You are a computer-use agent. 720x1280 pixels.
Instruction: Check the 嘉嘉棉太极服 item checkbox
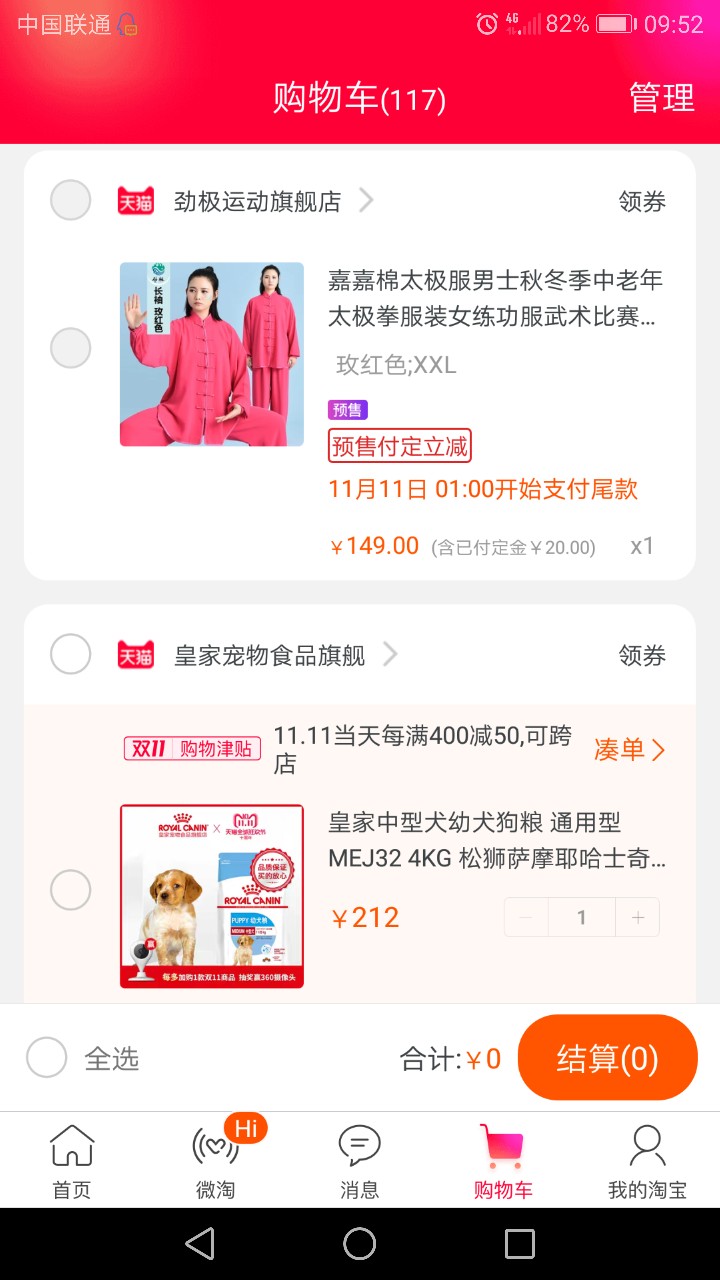coord(71,348)
